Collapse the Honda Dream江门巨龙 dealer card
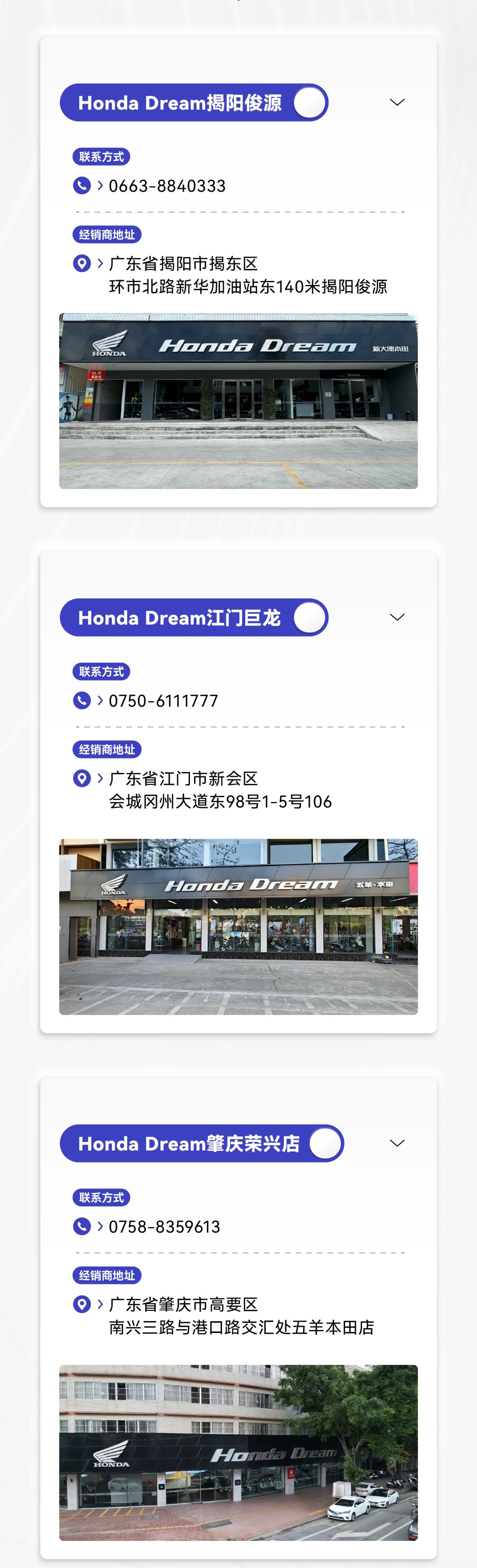 coord(397,617)
